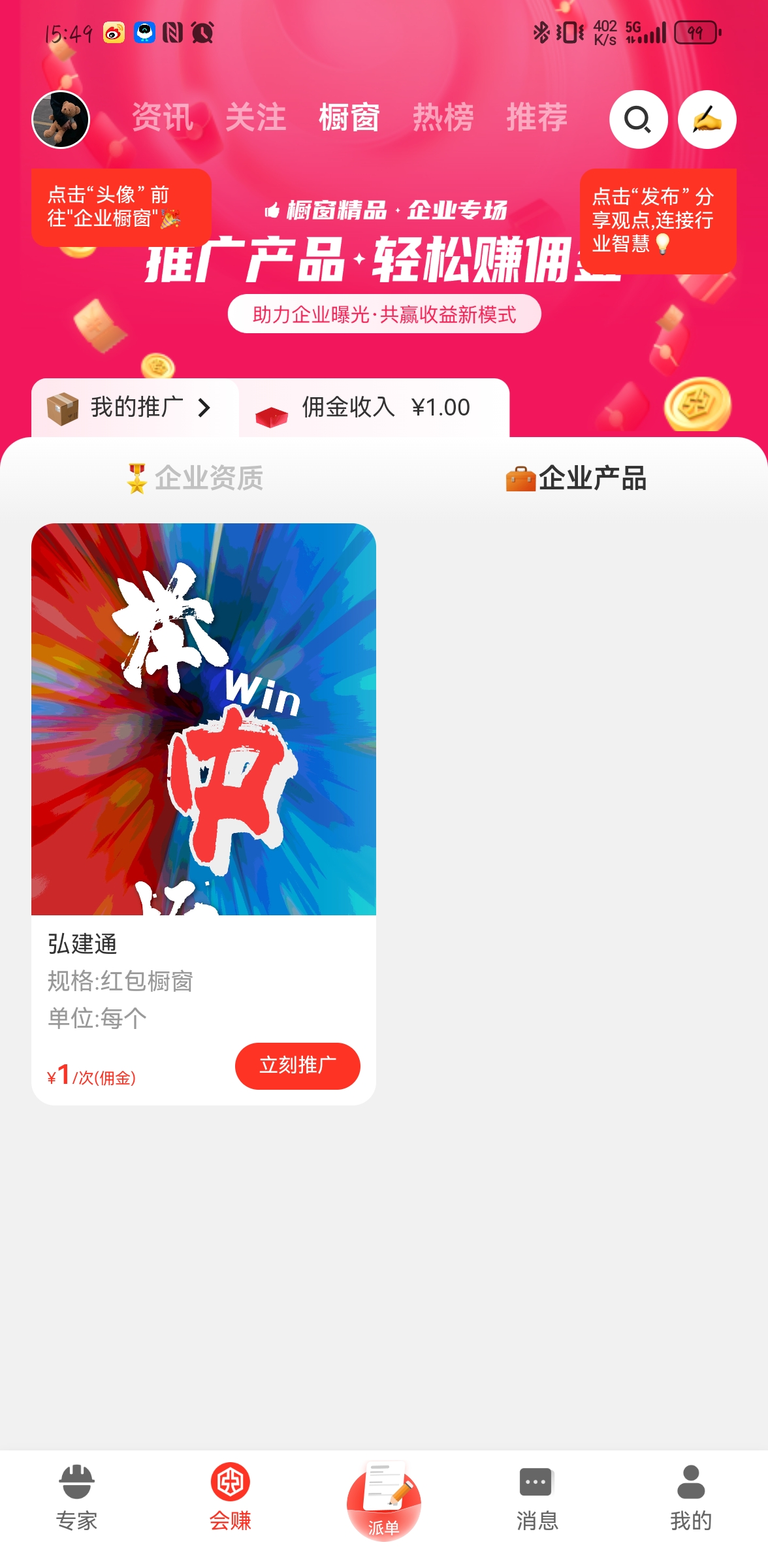Tap 立刻推广 for 弘建通
The width and height of the screenshot is (768, 1568).
pos(297,1066)
